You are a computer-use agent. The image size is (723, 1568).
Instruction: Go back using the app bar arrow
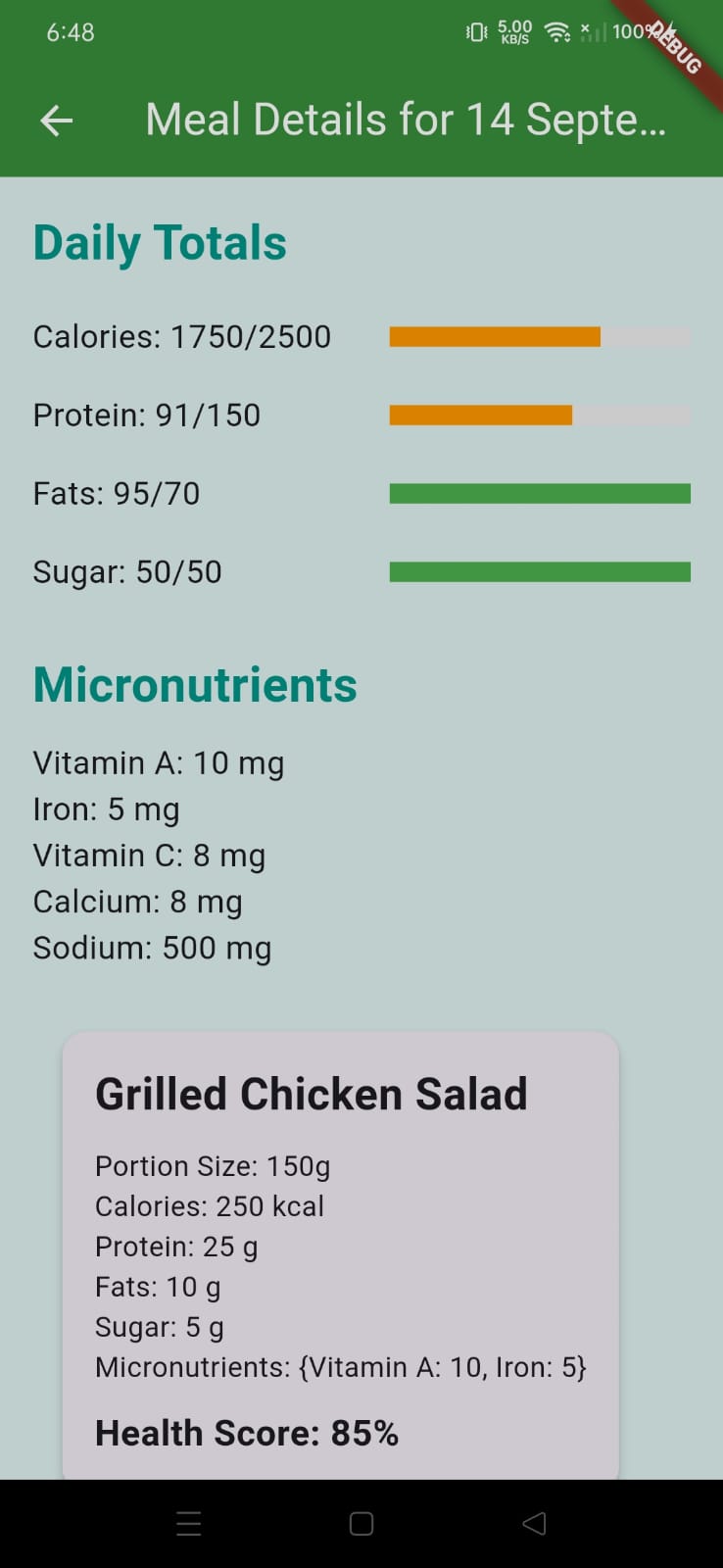tap(57, 121)
